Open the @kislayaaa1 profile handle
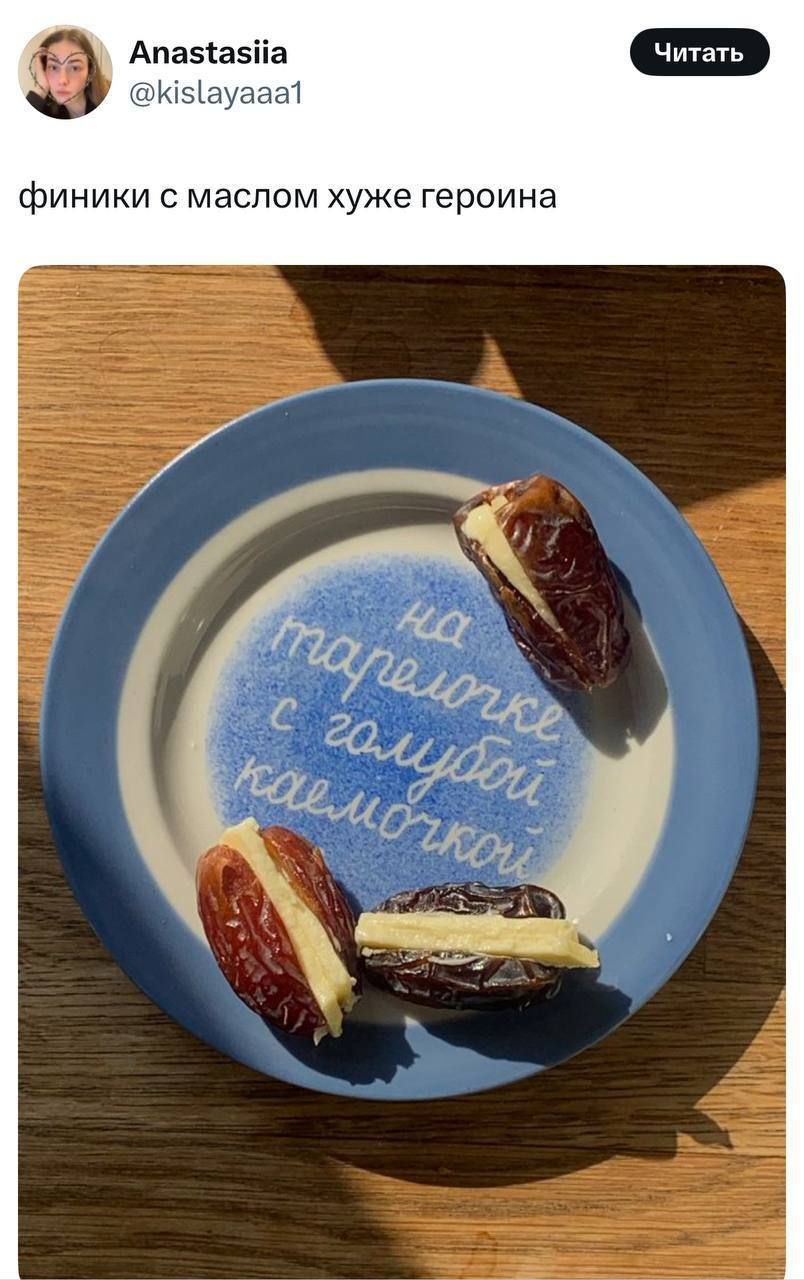804x1280 pixels. pos(215,94)
